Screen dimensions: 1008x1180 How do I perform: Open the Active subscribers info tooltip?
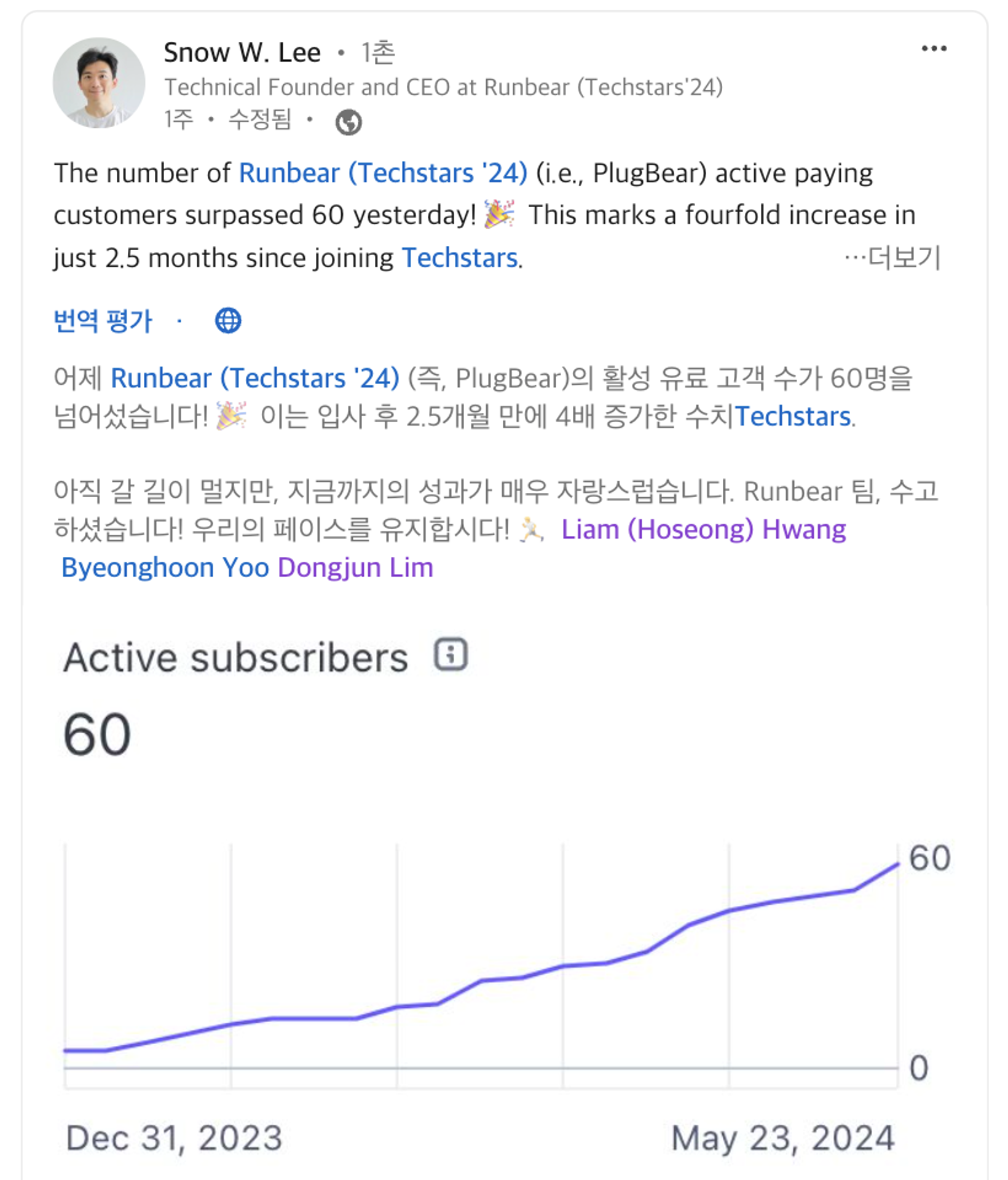pyautogui.click(x=450, y=656)
